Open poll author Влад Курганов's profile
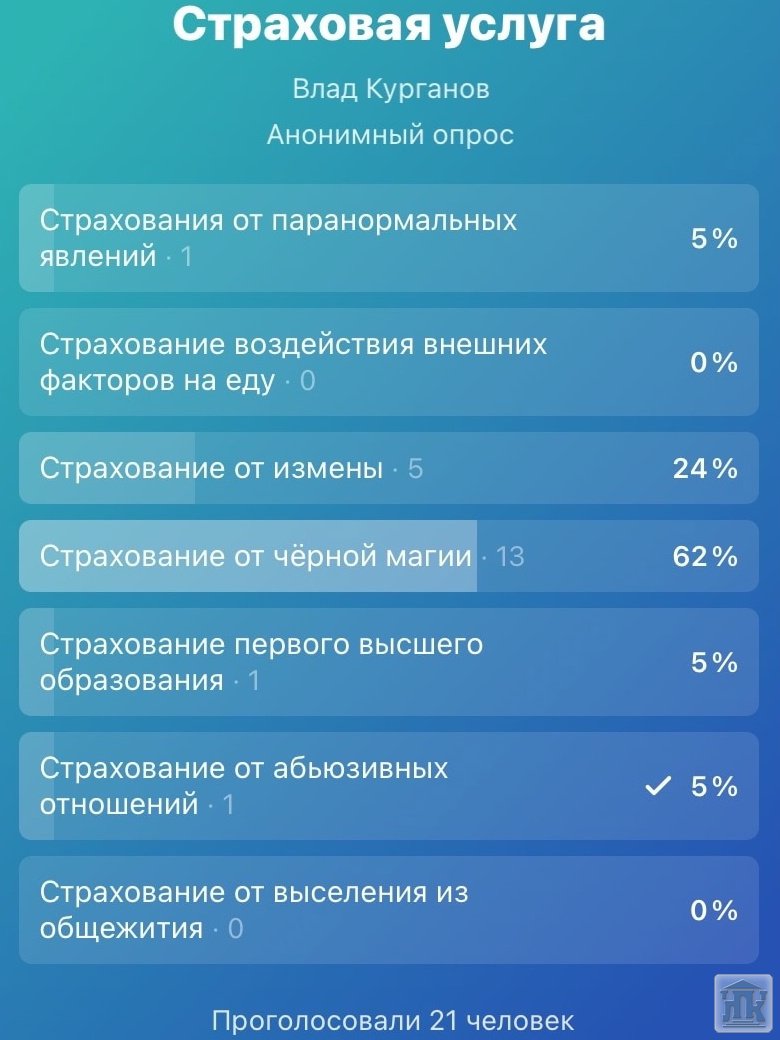Screen dimensions: 780x1040 tap(390, 89)
